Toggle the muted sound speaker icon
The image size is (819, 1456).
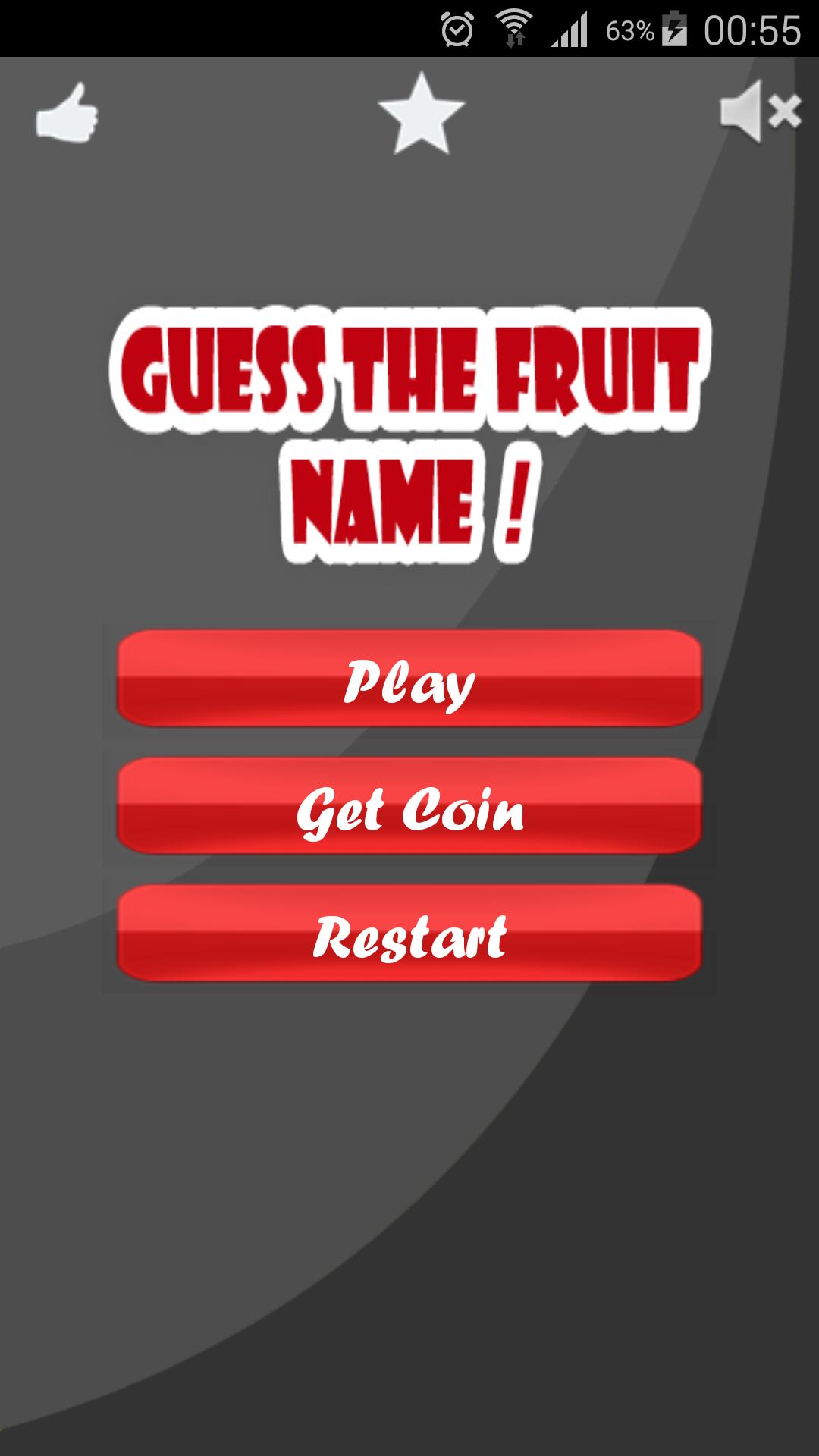tap(760, 113)
